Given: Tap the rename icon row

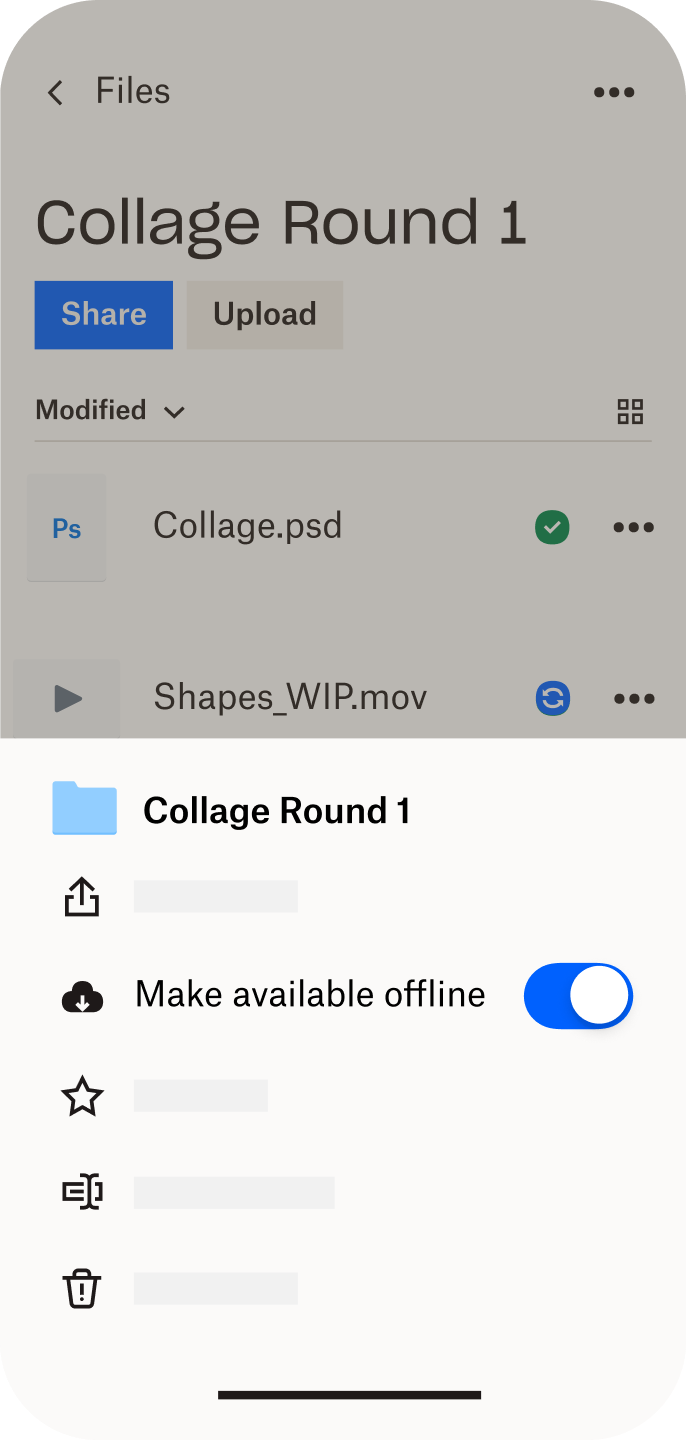Looking at the screenshot, I should pos(82,1192).
